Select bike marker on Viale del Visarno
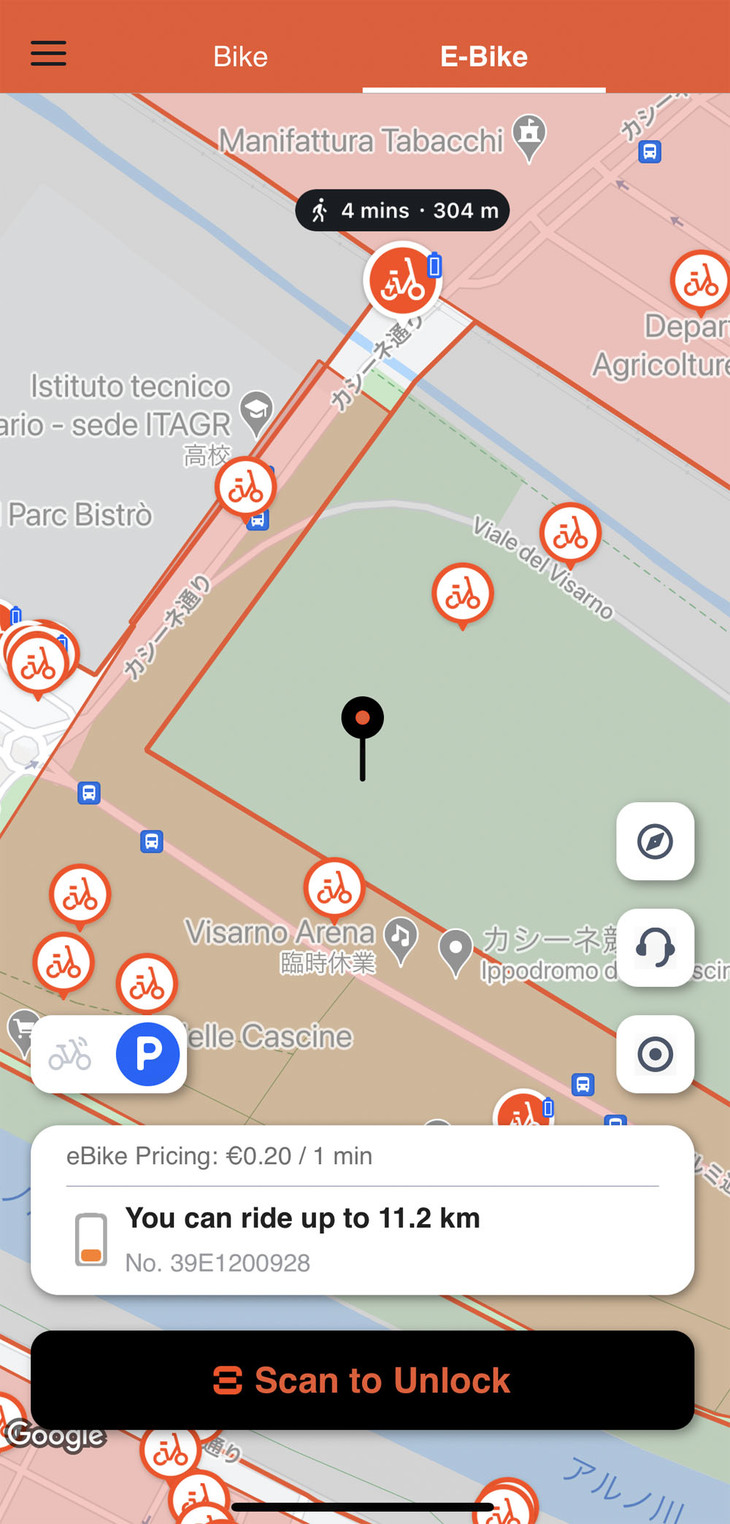Image resolution: width=730 pixels, height=1524 pixels. (570, 534)
